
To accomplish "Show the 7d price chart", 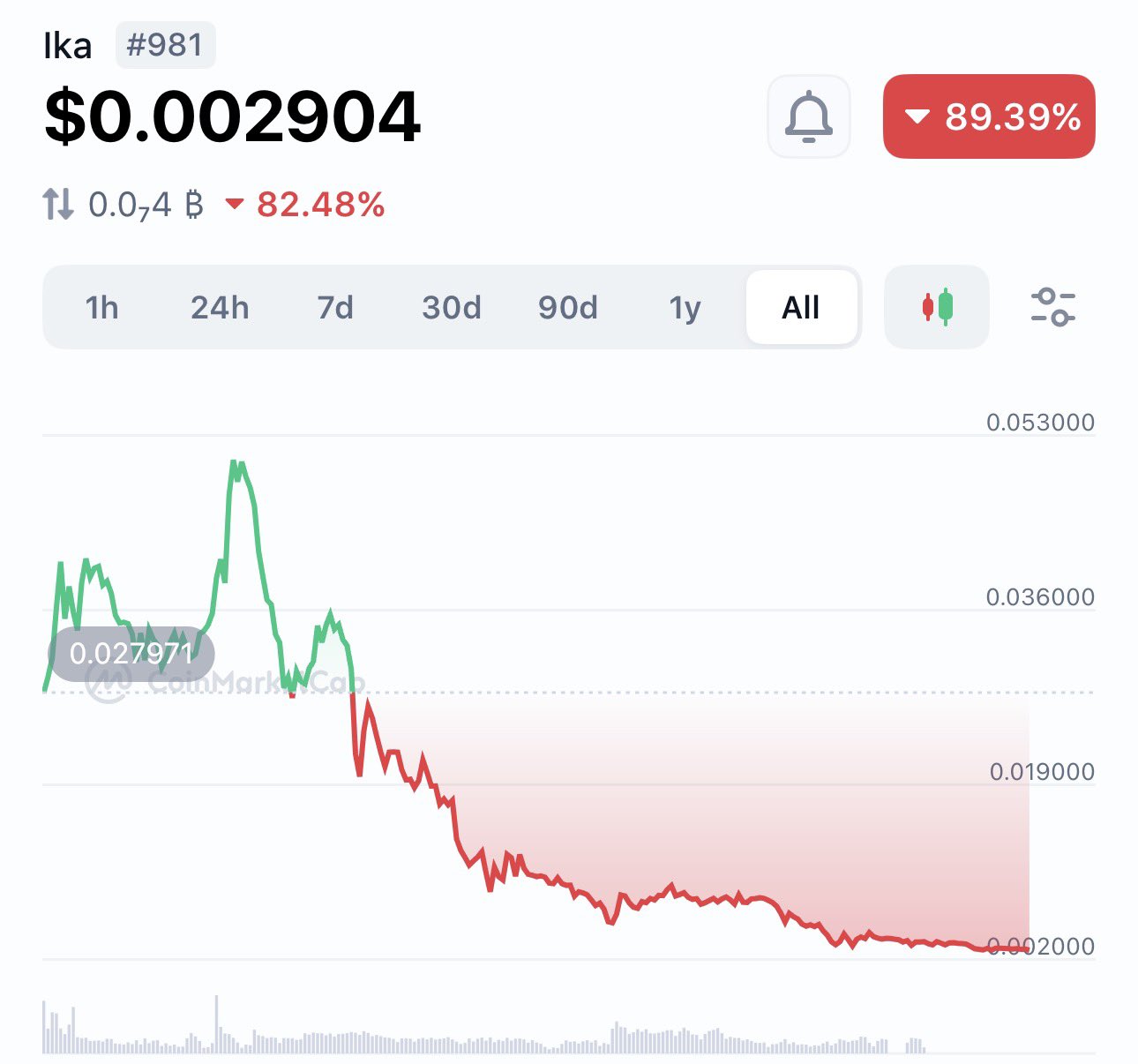I will click(335, 307).
